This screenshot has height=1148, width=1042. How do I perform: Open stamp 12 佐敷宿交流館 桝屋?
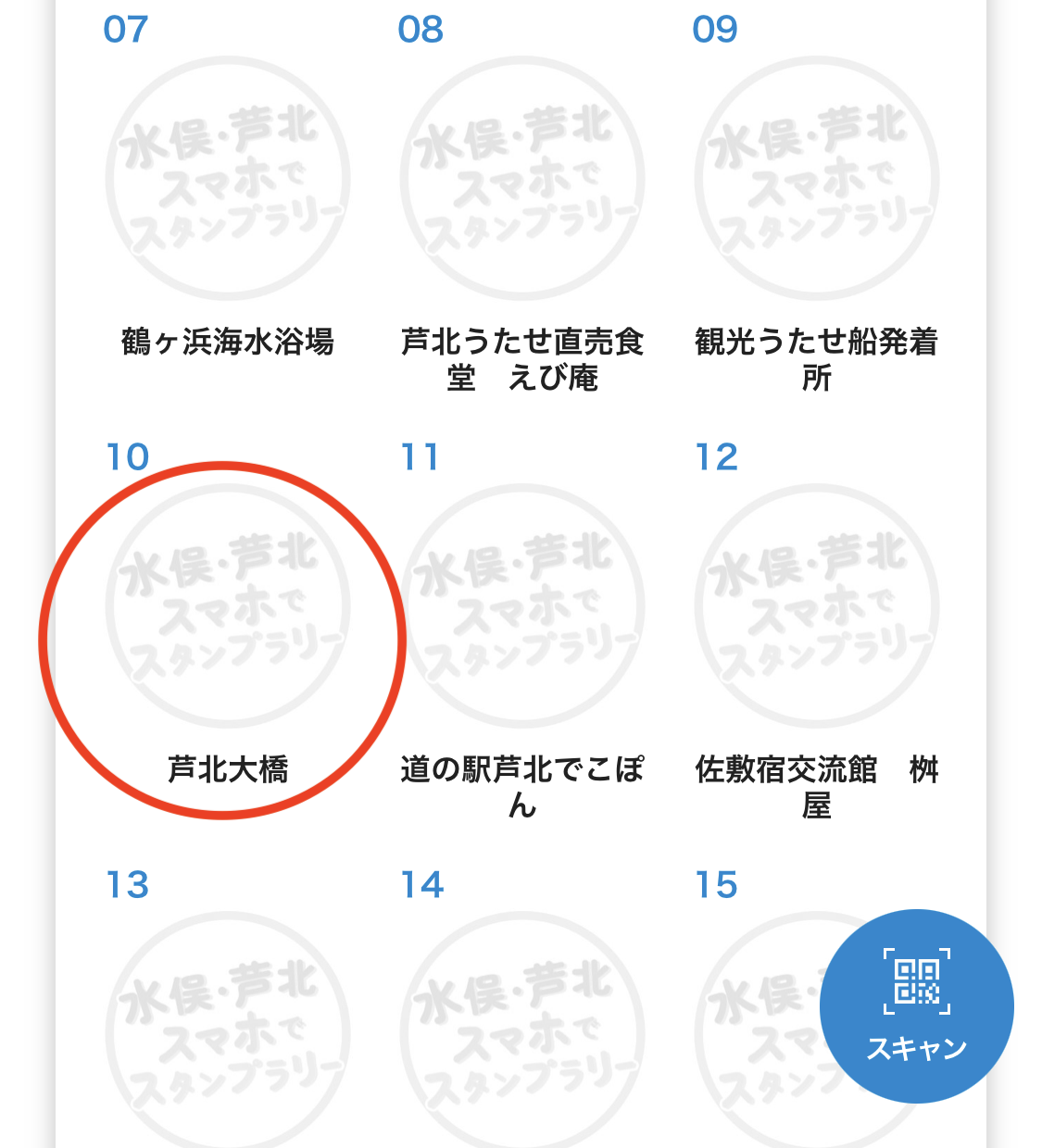[817, 607]
